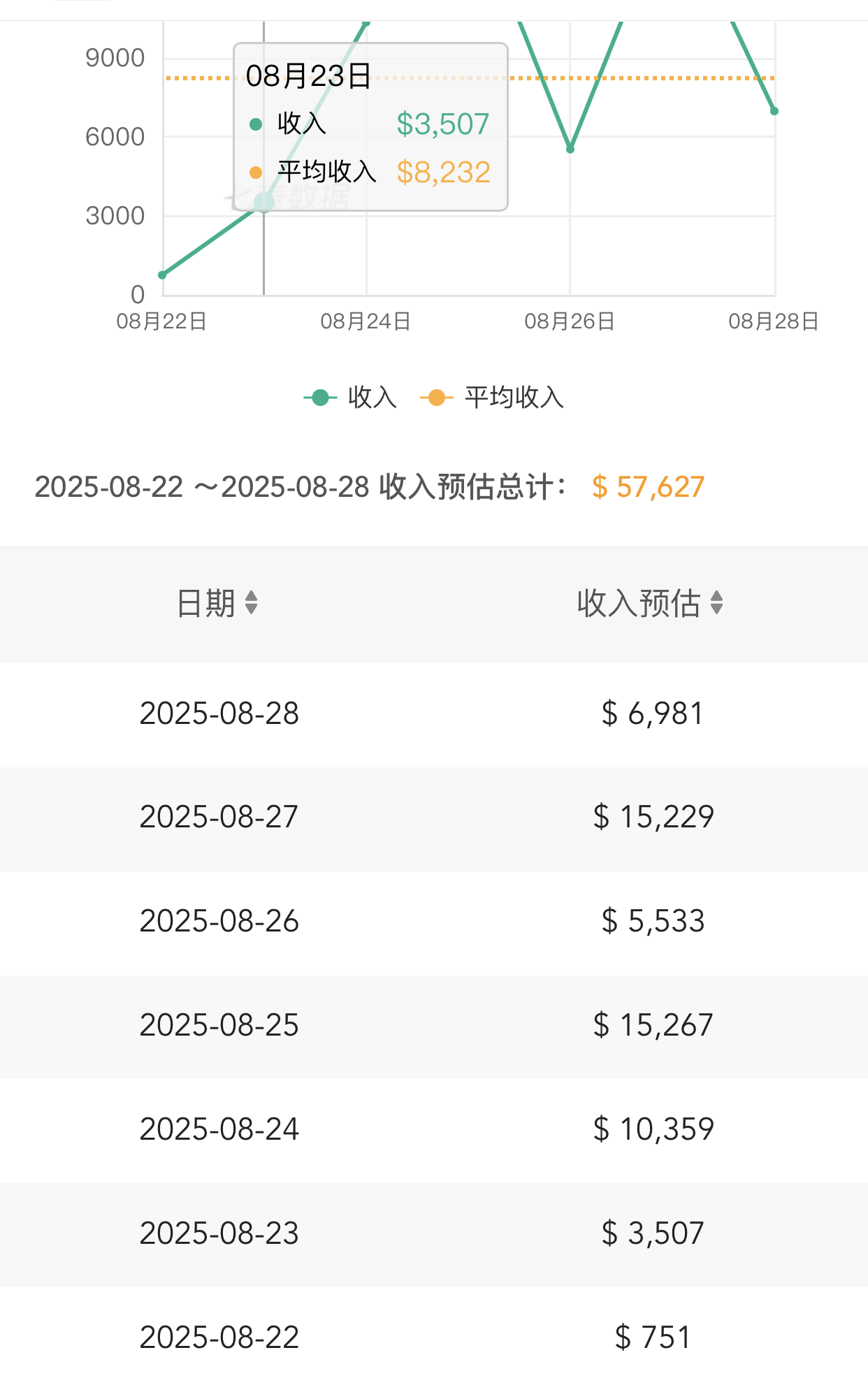Click the lowest data point at 08月22日

[162, 274]
